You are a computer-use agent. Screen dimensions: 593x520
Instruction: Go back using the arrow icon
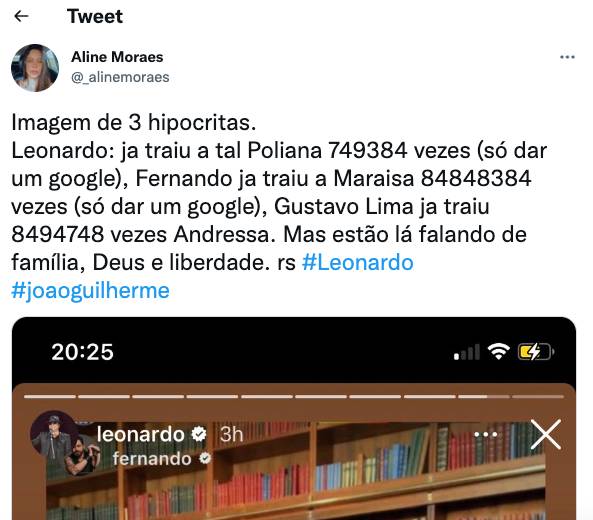[x=21, y=16]
